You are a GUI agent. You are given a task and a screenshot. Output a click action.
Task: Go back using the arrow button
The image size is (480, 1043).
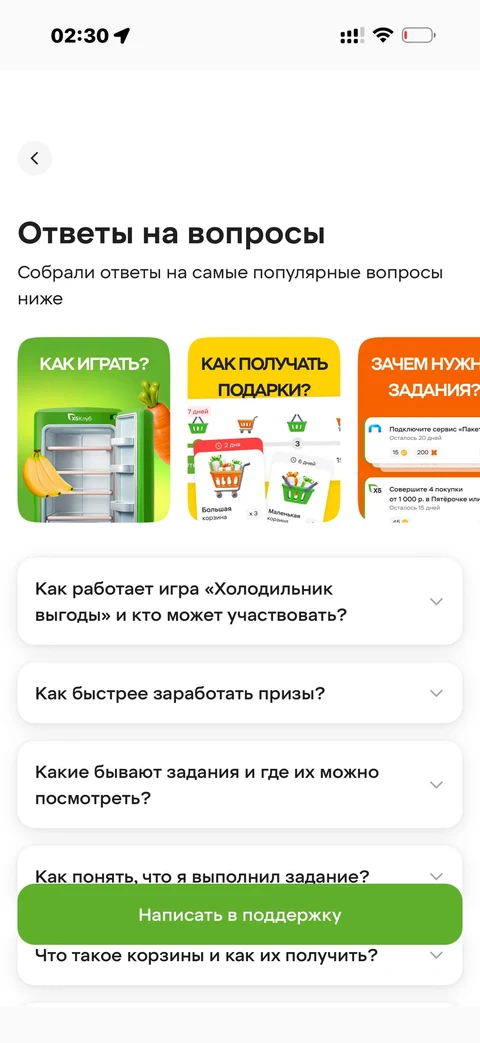(x=35, y=158)
